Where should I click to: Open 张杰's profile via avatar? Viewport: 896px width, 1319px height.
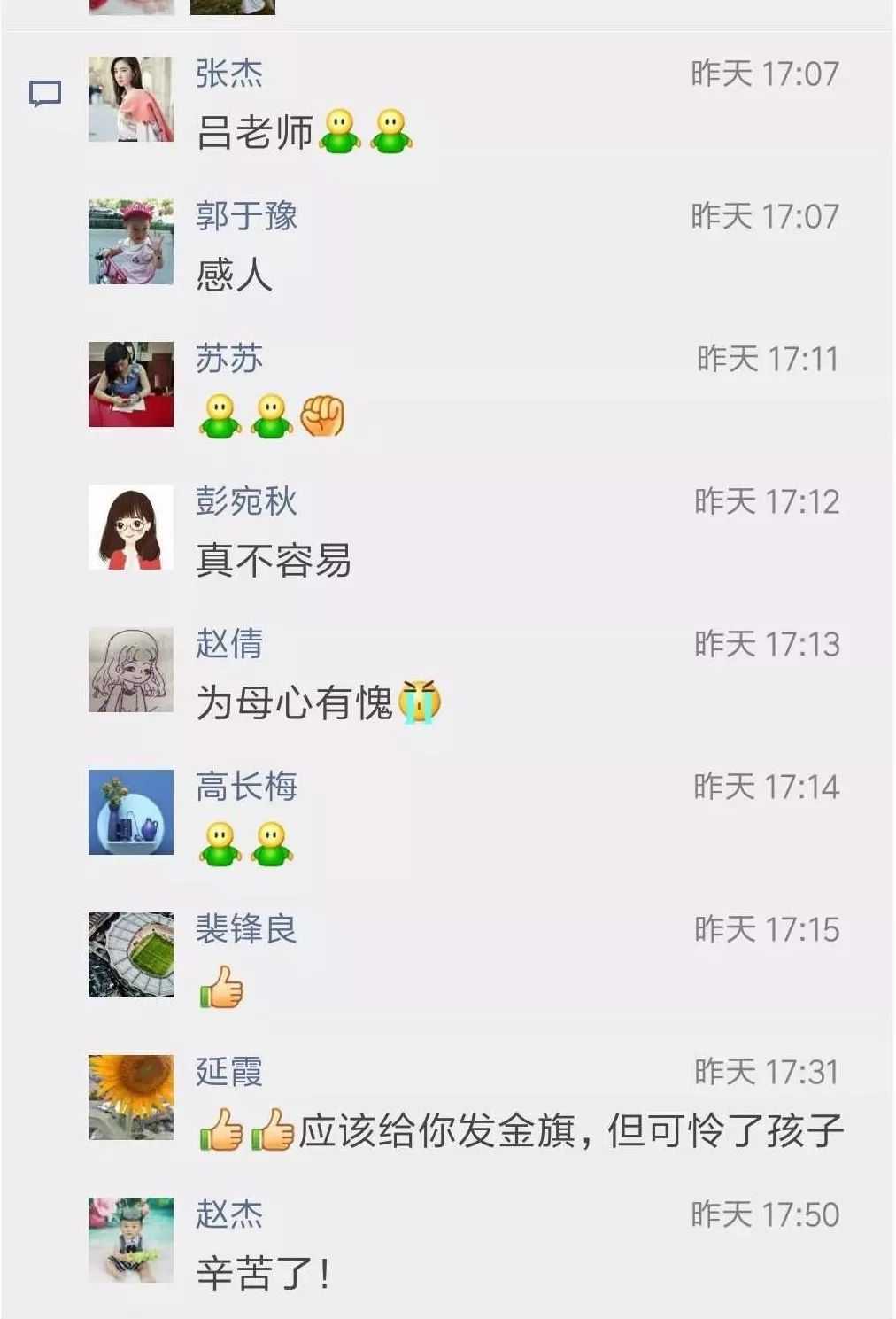click(130, 99)
